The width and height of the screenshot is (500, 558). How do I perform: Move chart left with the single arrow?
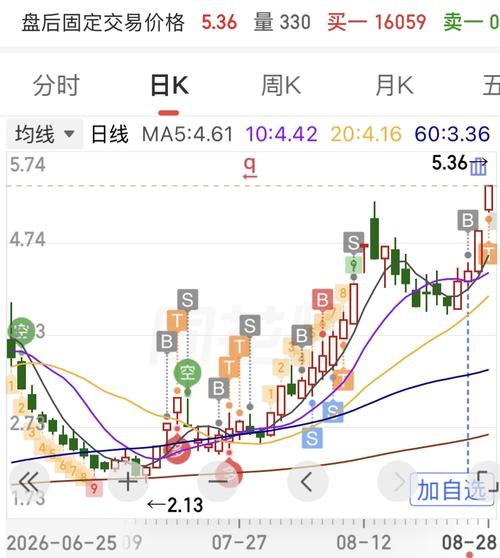(x=307, y=482)
